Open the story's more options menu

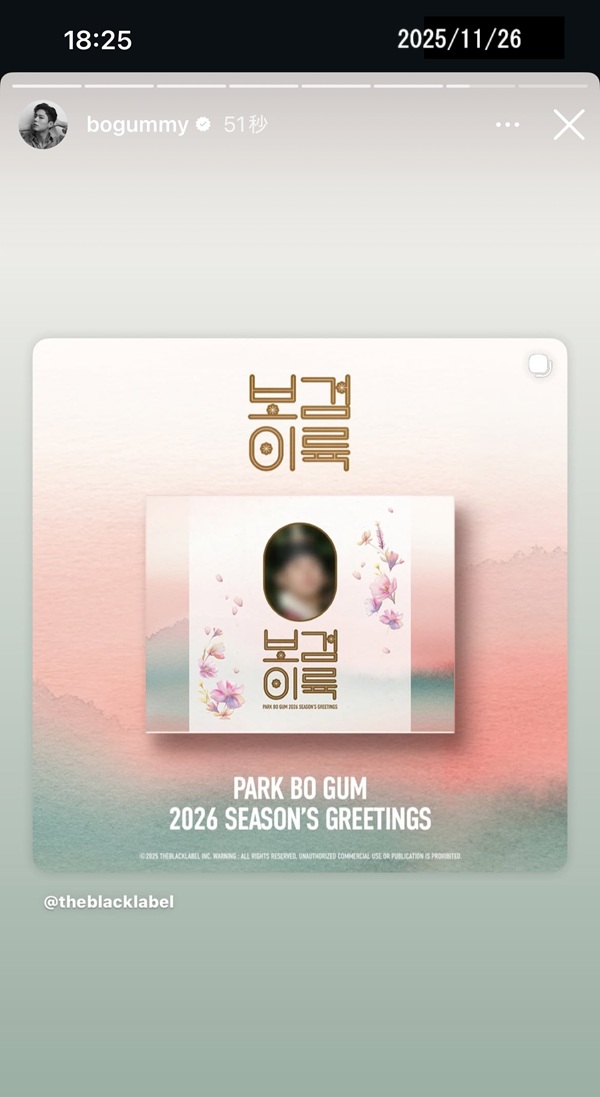click(508, 125)
